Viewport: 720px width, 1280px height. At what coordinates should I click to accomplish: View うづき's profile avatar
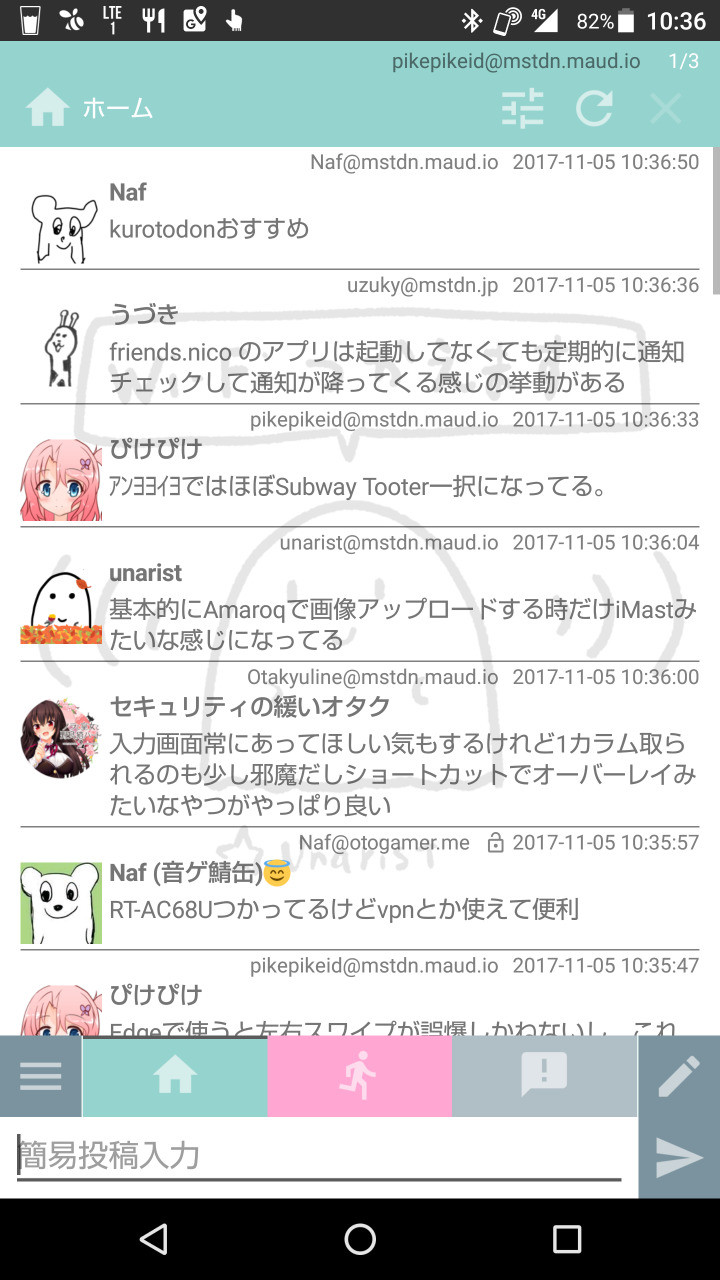(x=61, y=347)
